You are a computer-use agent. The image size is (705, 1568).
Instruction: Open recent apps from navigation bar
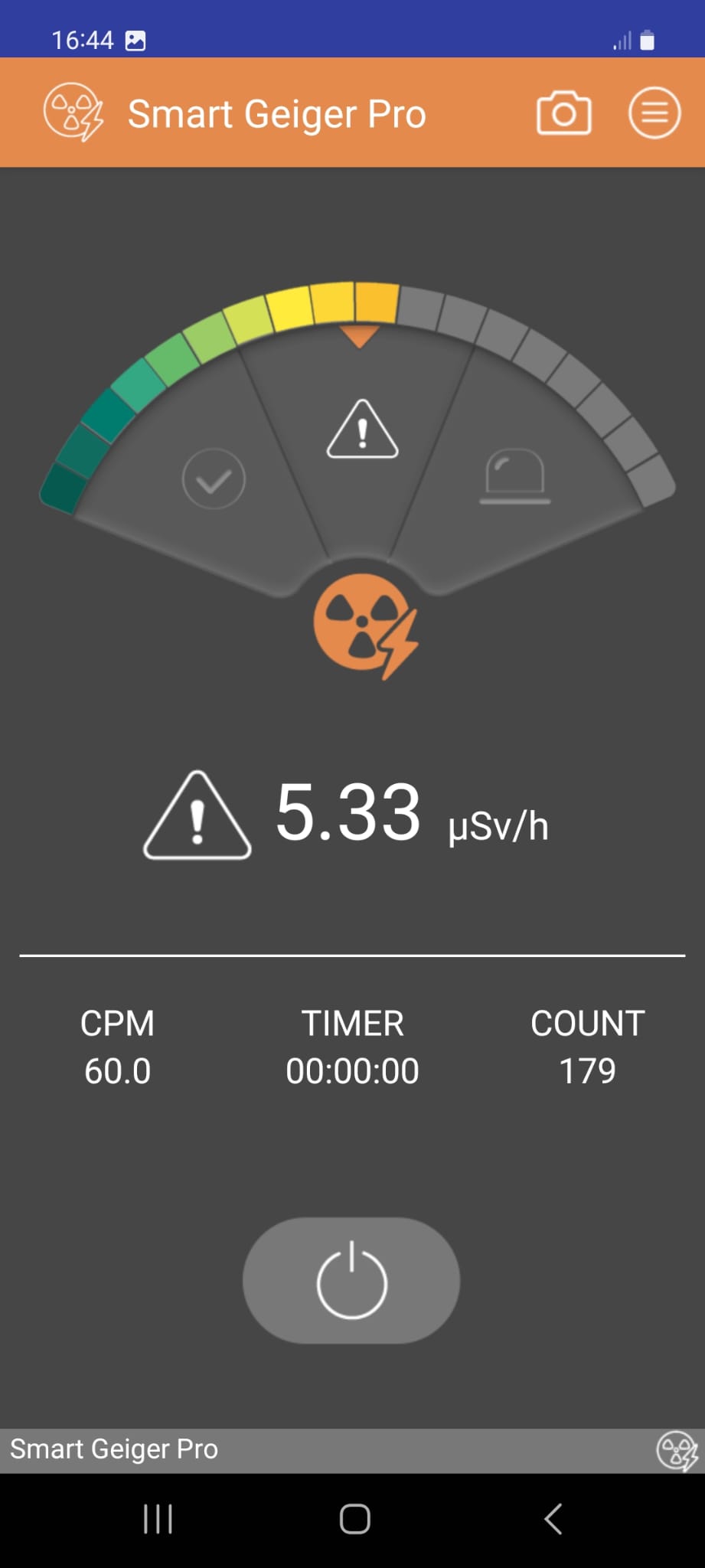coord(158,1519)
